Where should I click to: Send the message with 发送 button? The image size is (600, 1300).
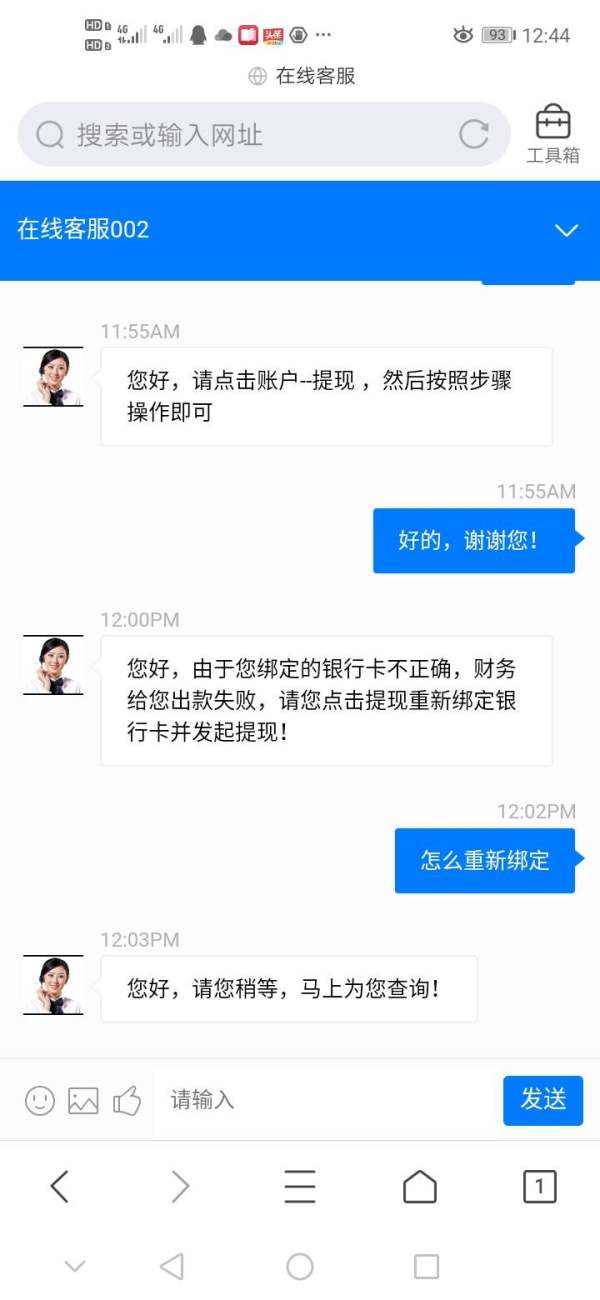click(543, 1100)
